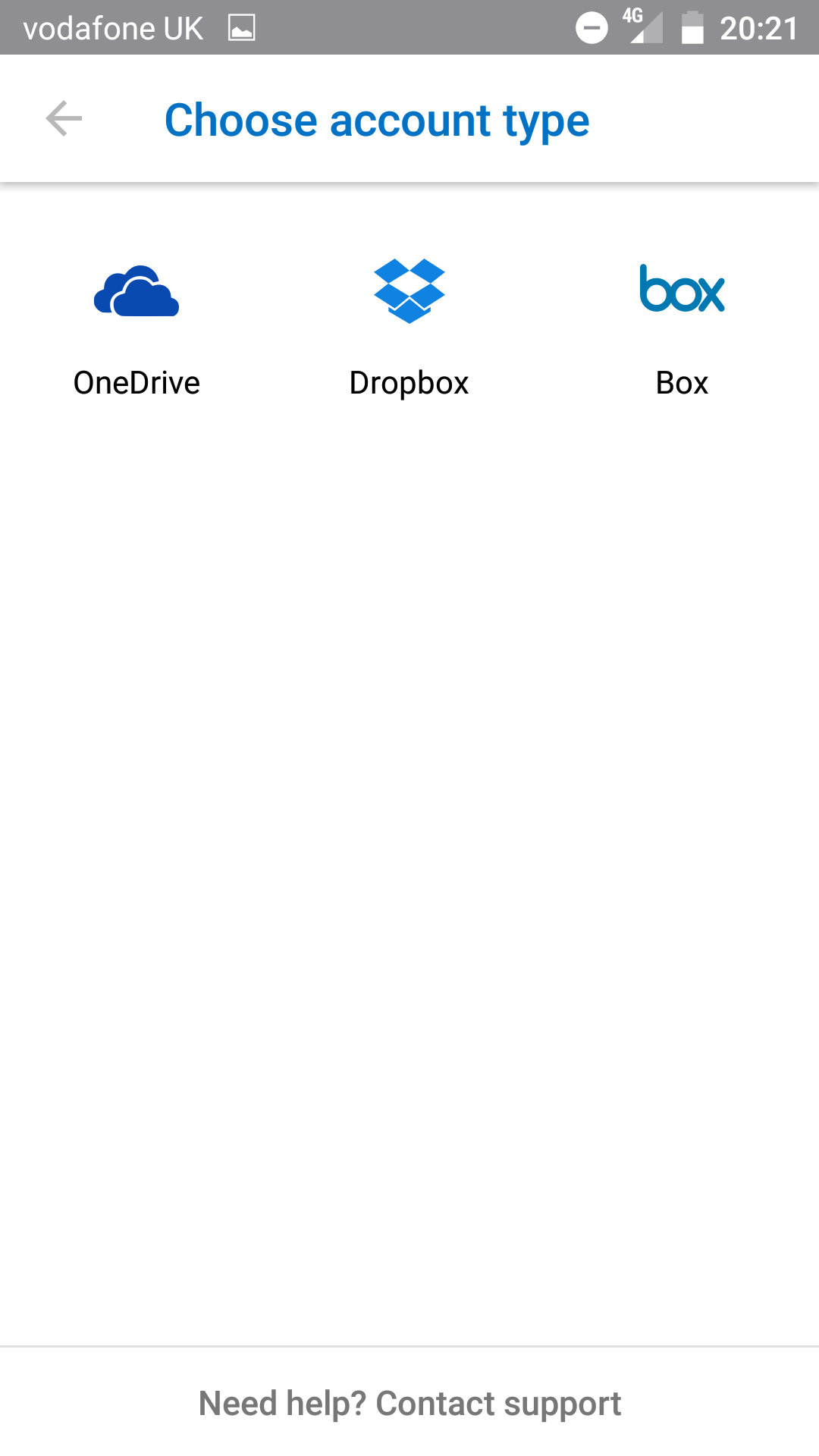Pick Box as the account type
Image resolution: width=819 pixels, height=1456 pixels.
point(682,328)
